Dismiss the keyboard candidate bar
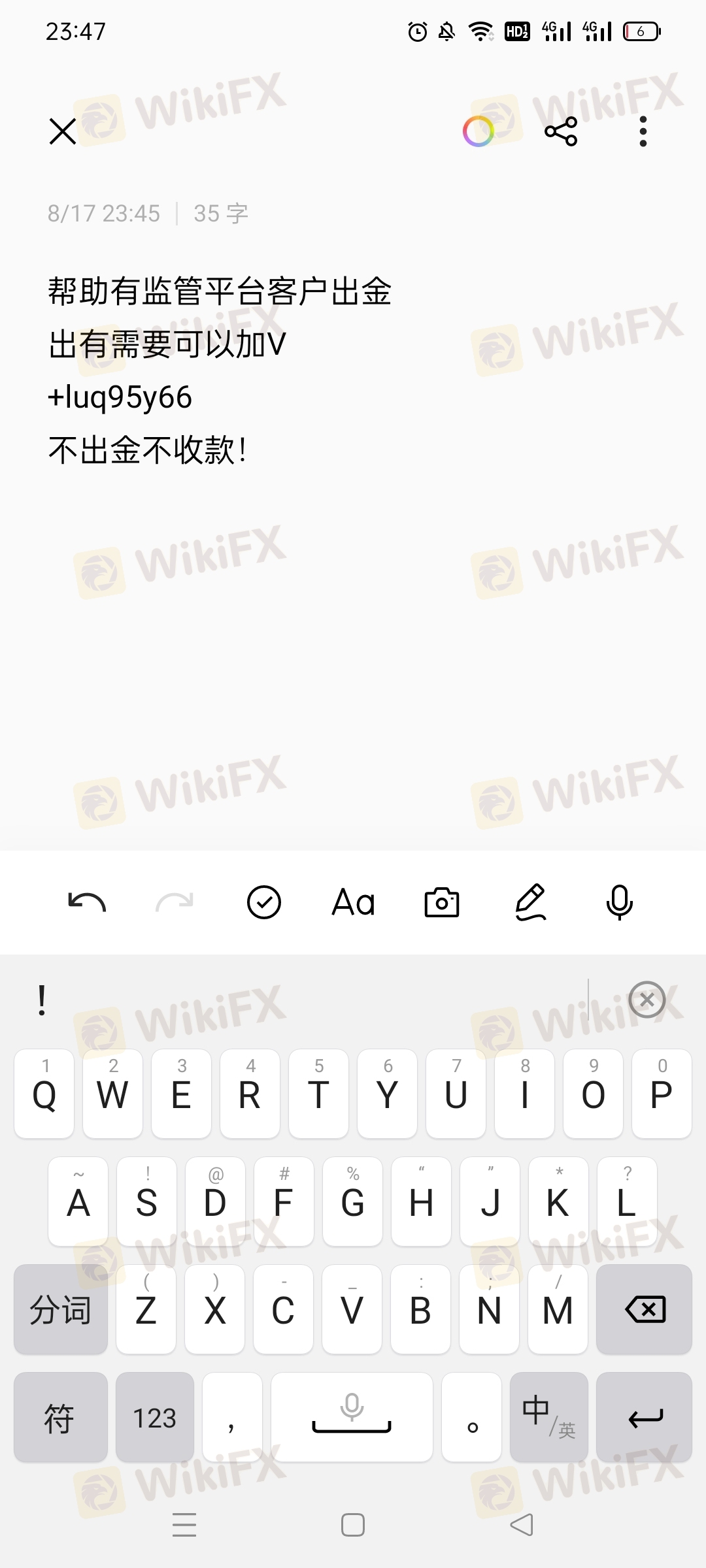706x1568 pixels. click(x=647, y=1000)
